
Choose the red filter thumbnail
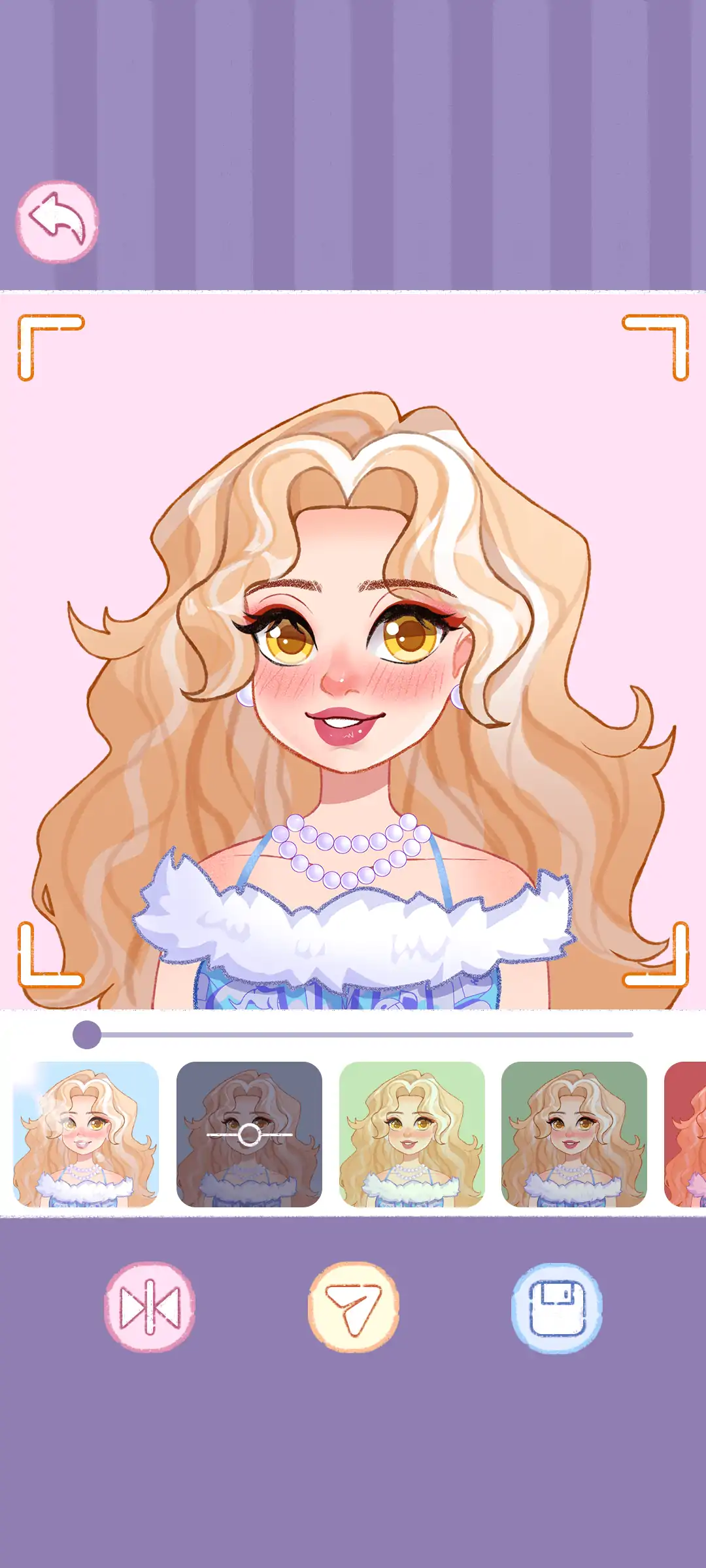point(686,1134)
